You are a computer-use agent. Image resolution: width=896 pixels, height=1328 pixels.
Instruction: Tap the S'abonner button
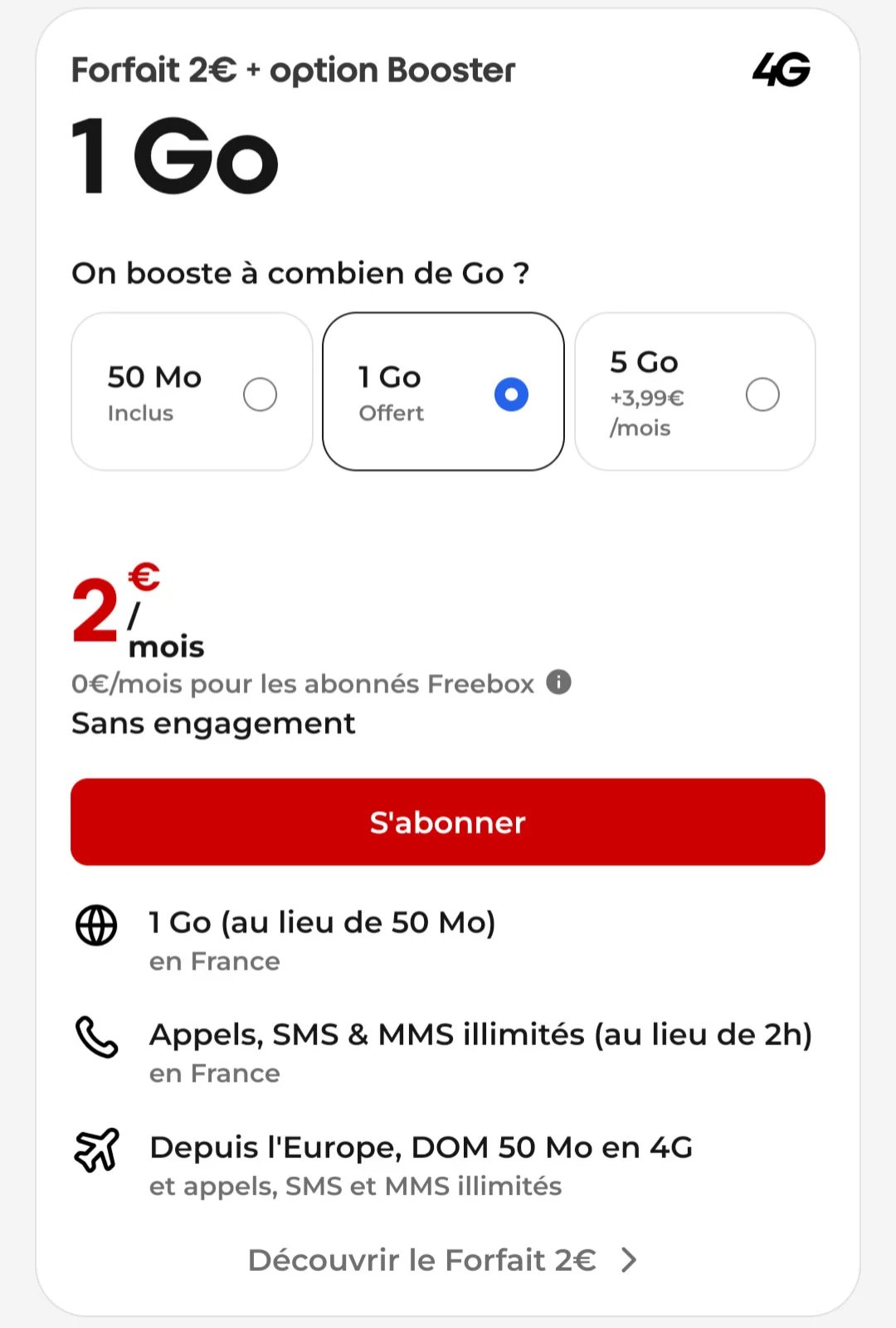tap(448, 822)
